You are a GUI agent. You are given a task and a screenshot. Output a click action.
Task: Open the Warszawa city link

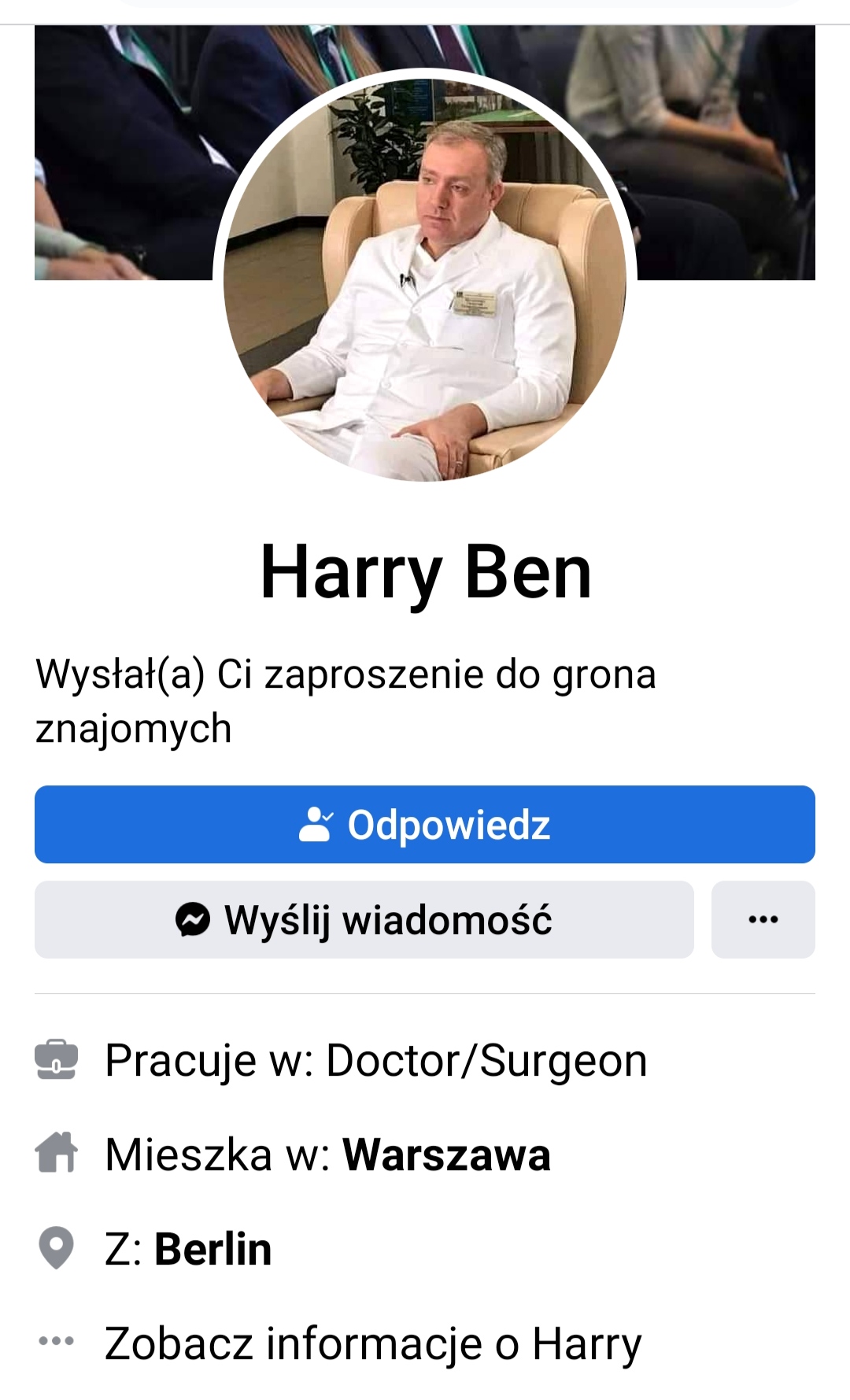pyautogui.click(x=446, y=1154)
